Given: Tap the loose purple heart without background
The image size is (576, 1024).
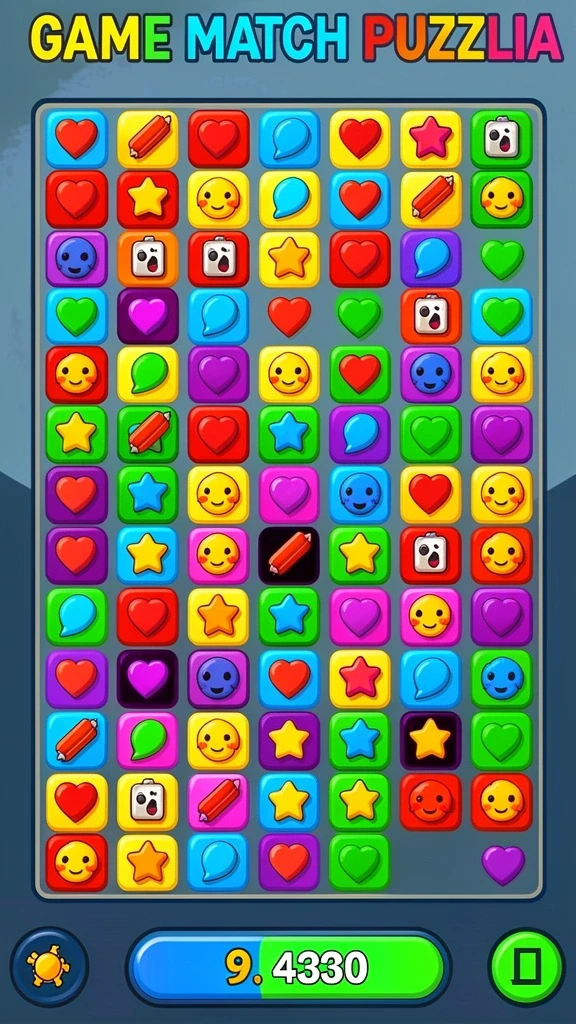Looking at the screenshot, I should tap(503, 865).
